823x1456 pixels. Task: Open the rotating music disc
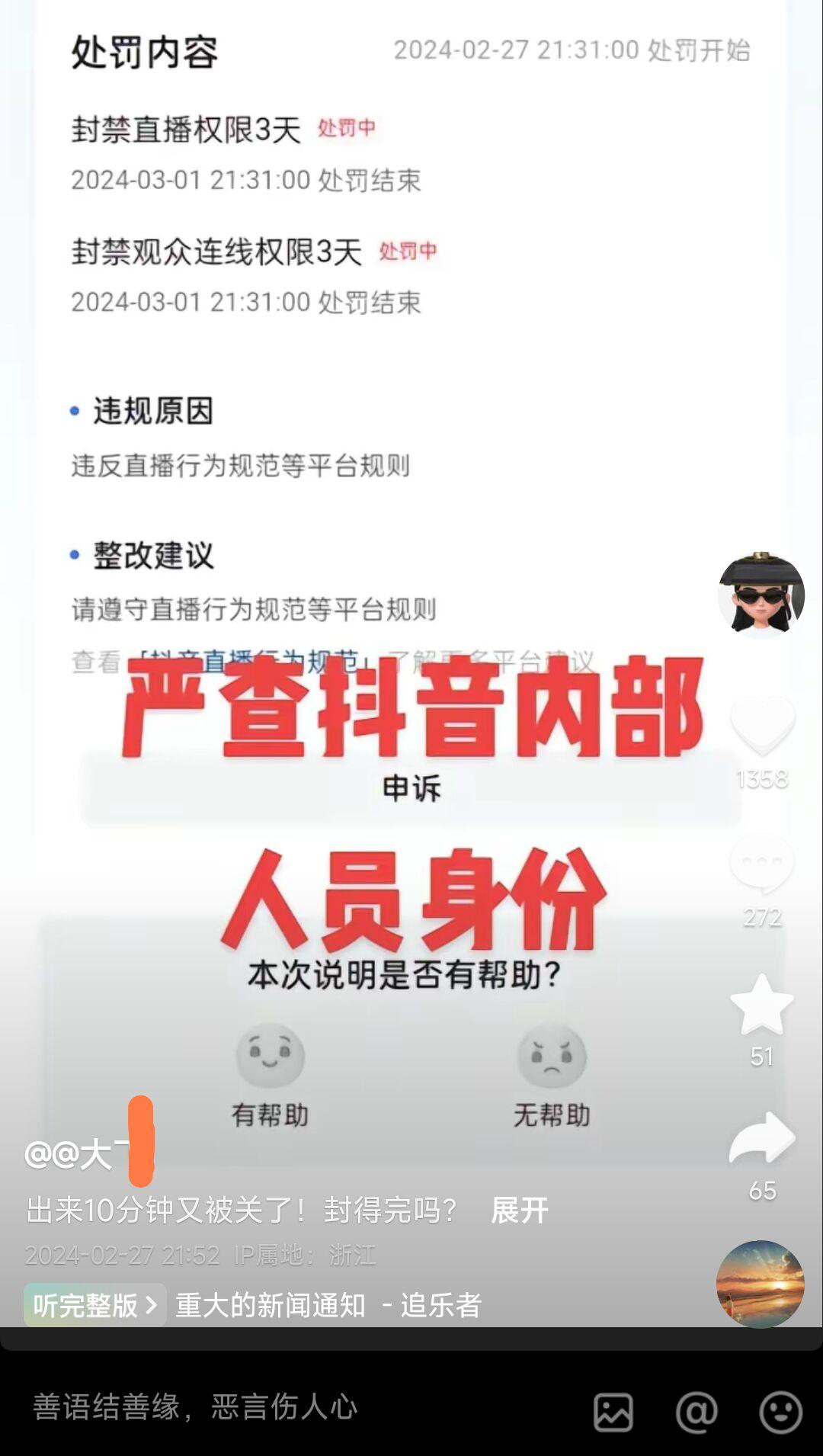point(760,1284)
